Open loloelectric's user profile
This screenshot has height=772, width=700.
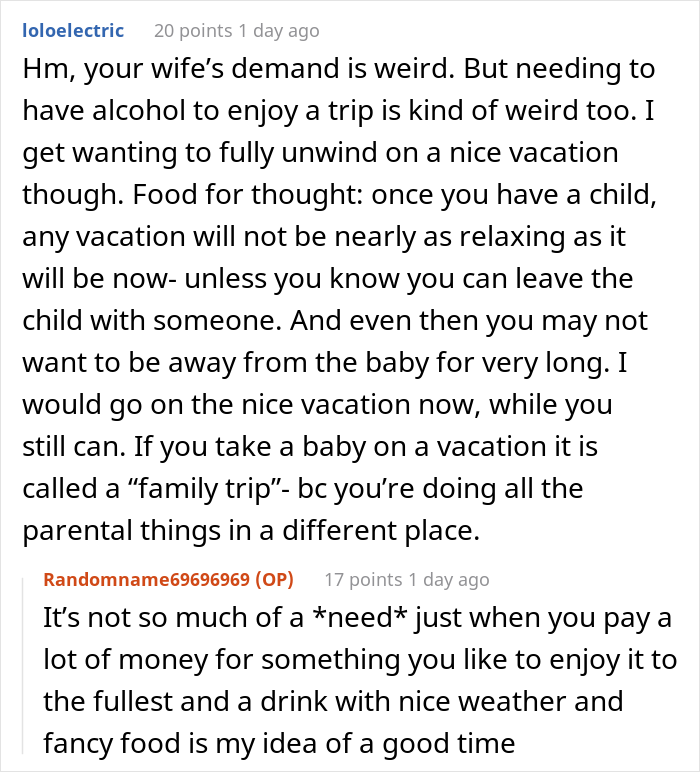tap(74, 30)
